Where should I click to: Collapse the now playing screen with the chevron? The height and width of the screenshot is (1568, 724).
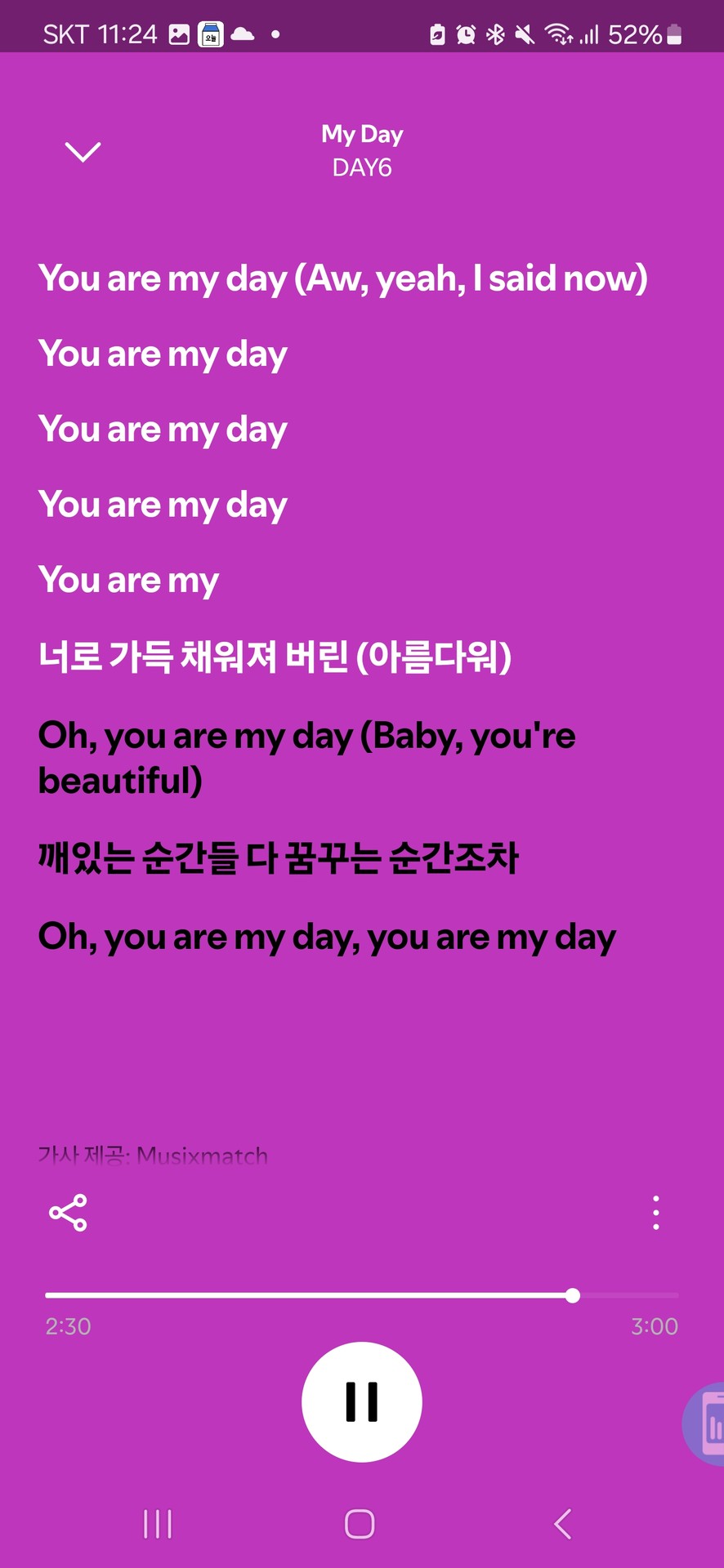click(x=82, y=151)
